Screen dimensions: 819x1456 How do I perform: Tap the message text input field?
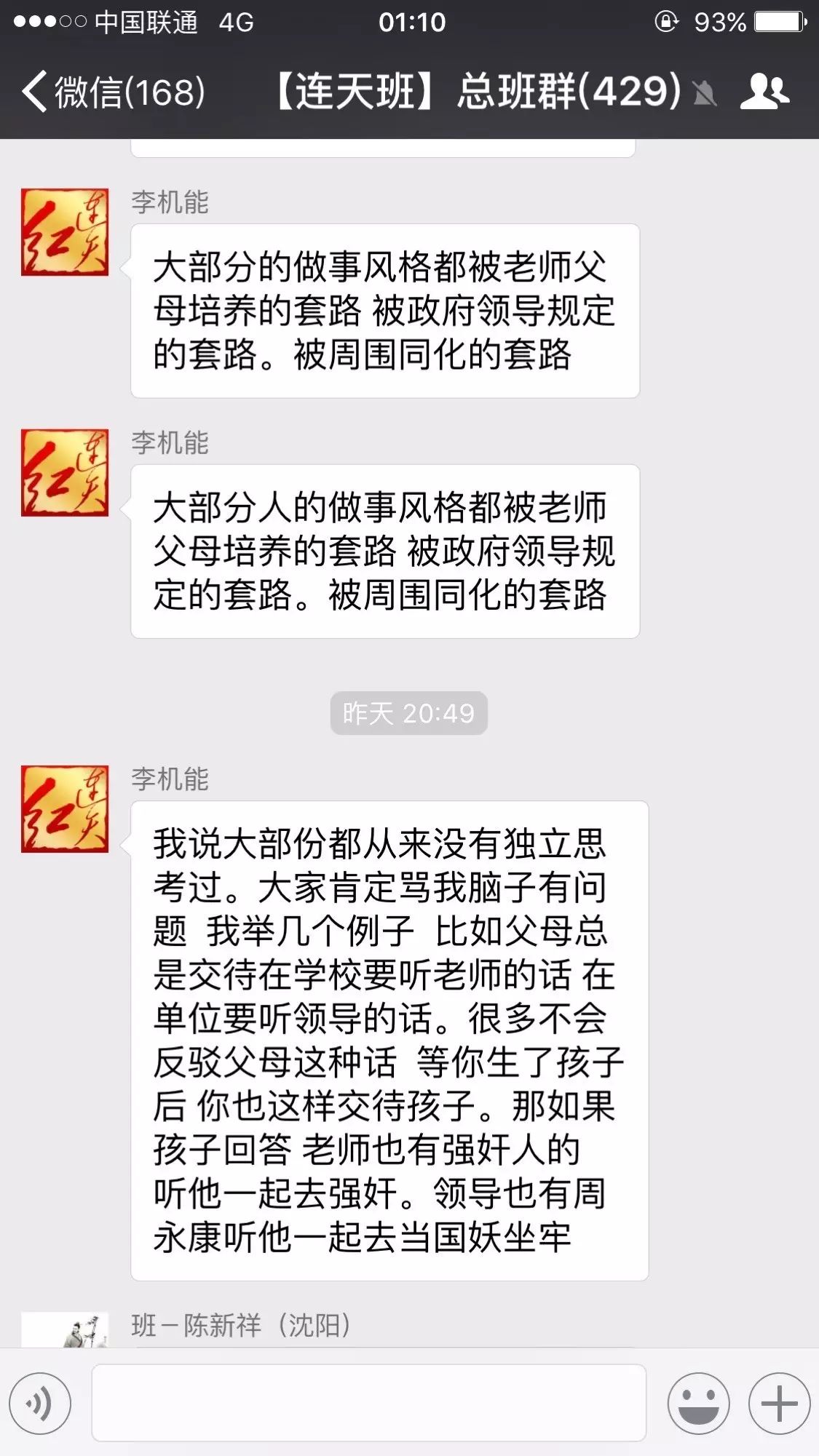pos(368,1403)
